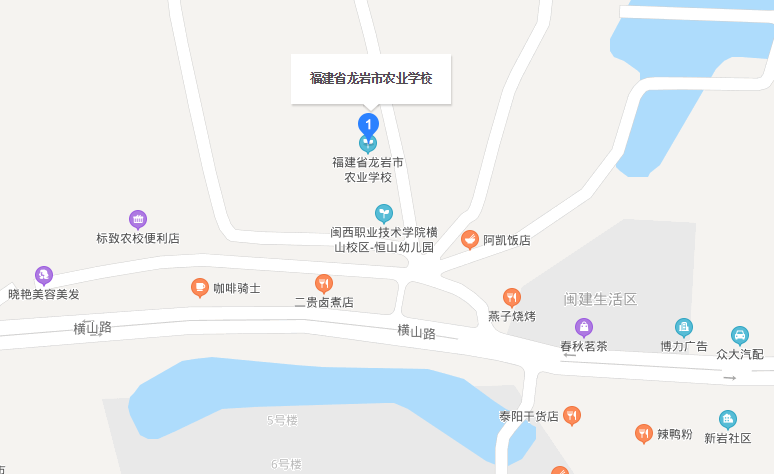Screen dimensions: 774x474
Task: Open the 福建省龙岩市农业学校 info popup
Action: pos(371,78)
